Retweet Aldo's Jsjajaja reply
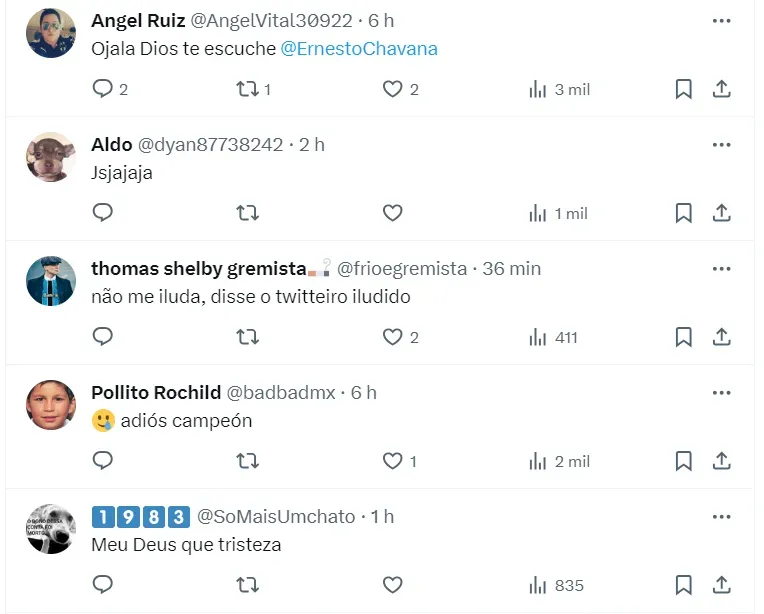 (247, 213)
